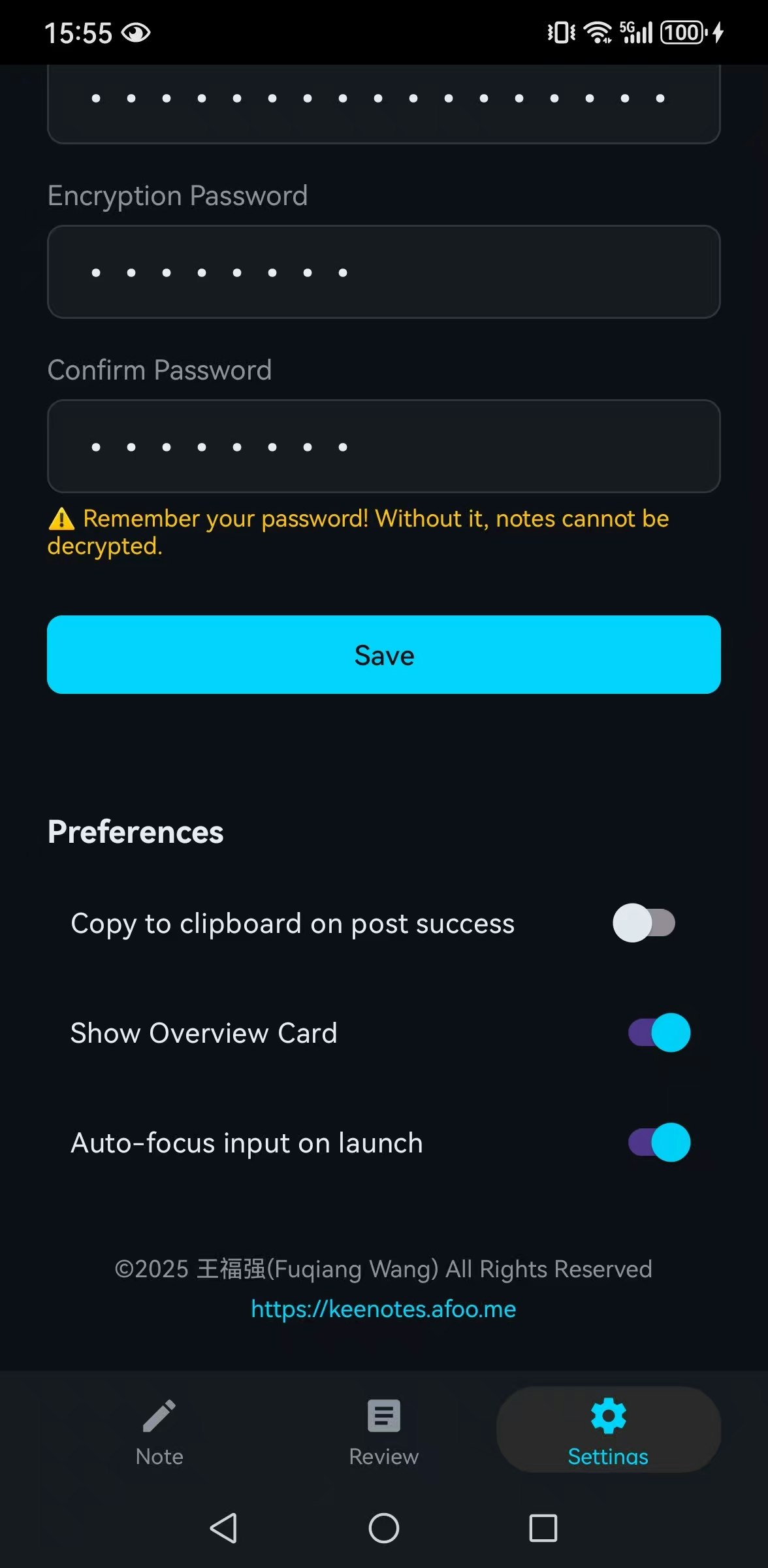
Task: Tap the masked field above Encryption Password
Action: (384, 103)
